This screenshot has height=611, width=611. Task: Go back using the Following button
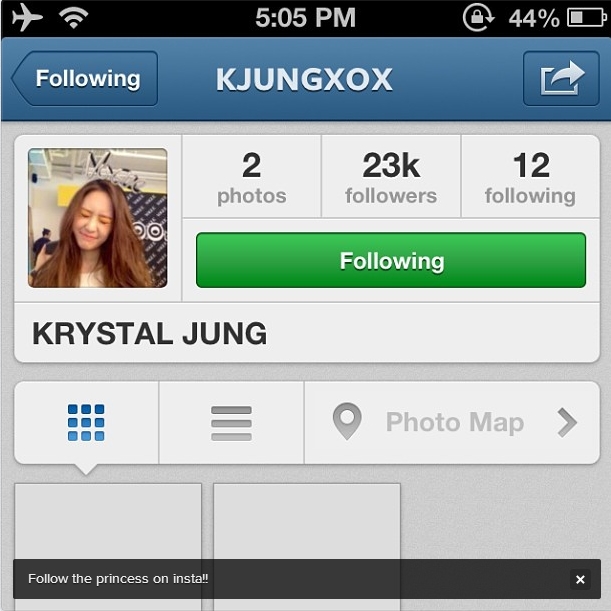[x=85, y=79]
